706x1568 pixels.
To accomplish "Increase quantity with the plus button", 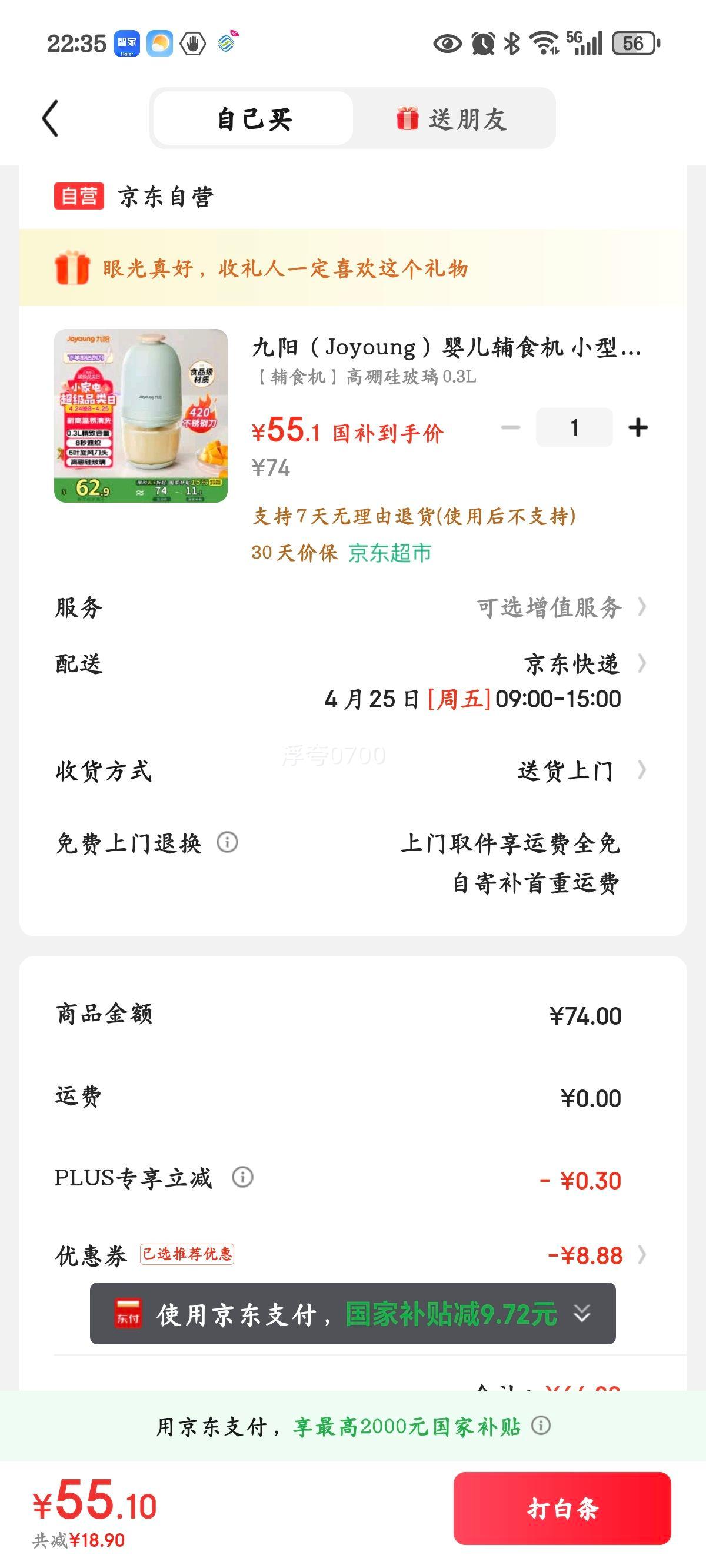I will point(638,427).
